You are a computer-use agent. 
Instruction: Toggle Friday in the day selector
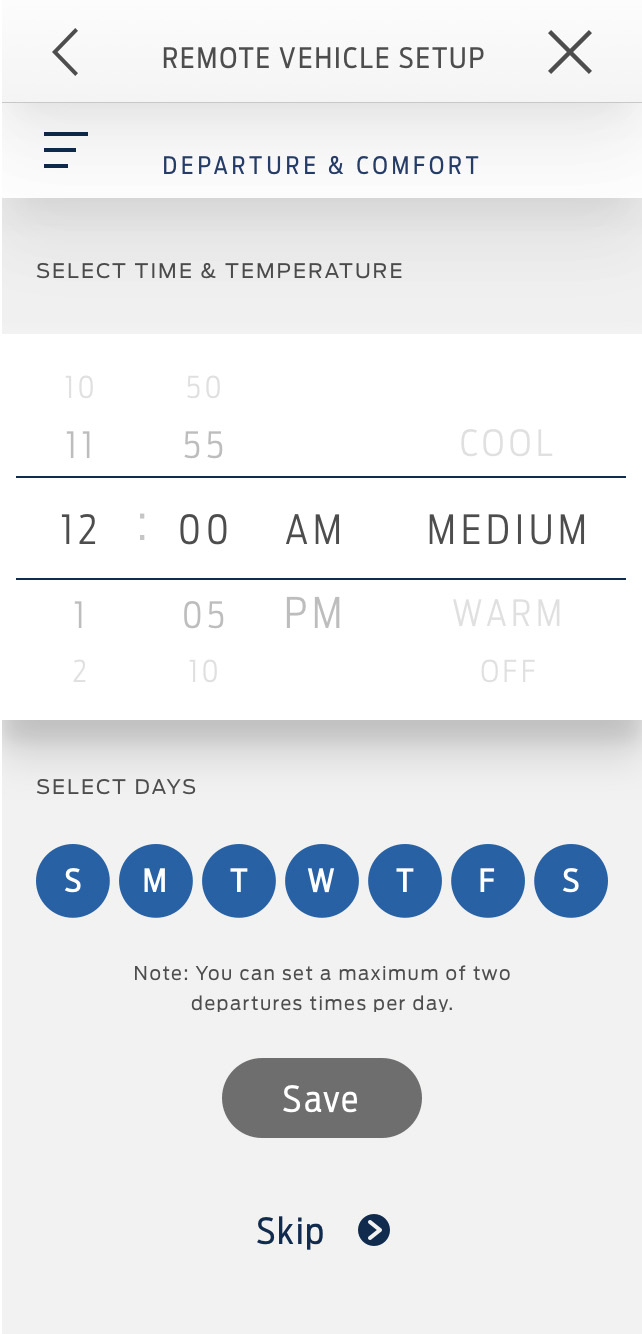[487, 881]
